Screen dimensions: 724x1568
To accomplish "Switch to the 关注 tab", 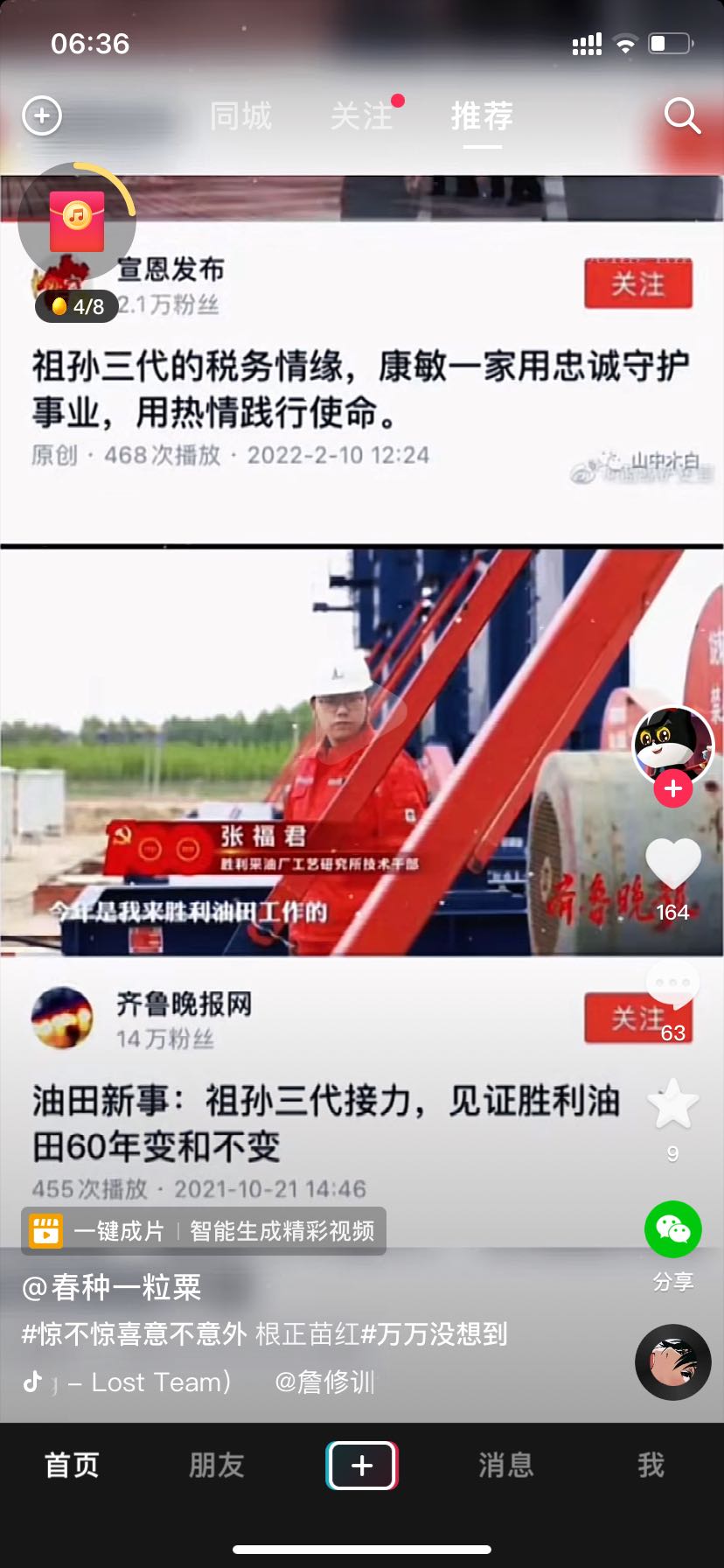I will tap(362, 115).
